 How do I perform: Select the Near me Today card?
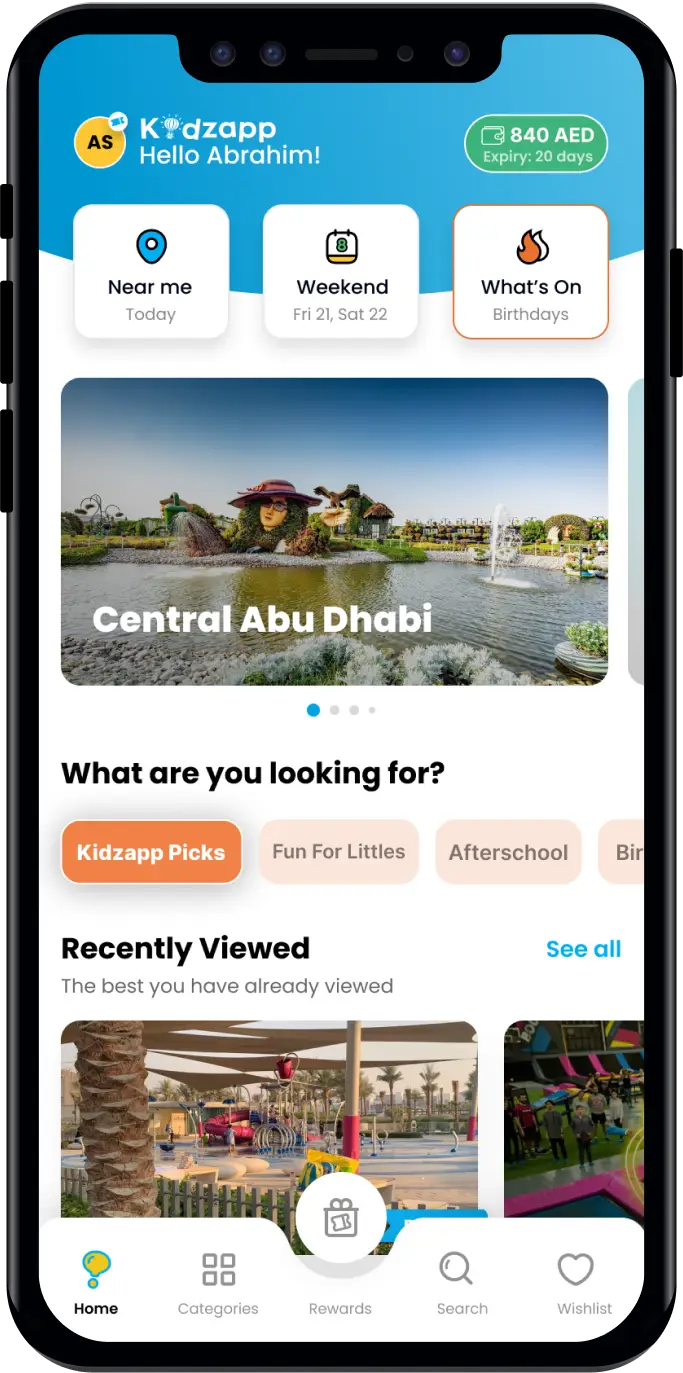pyautogui.click(x=151, y=272)
